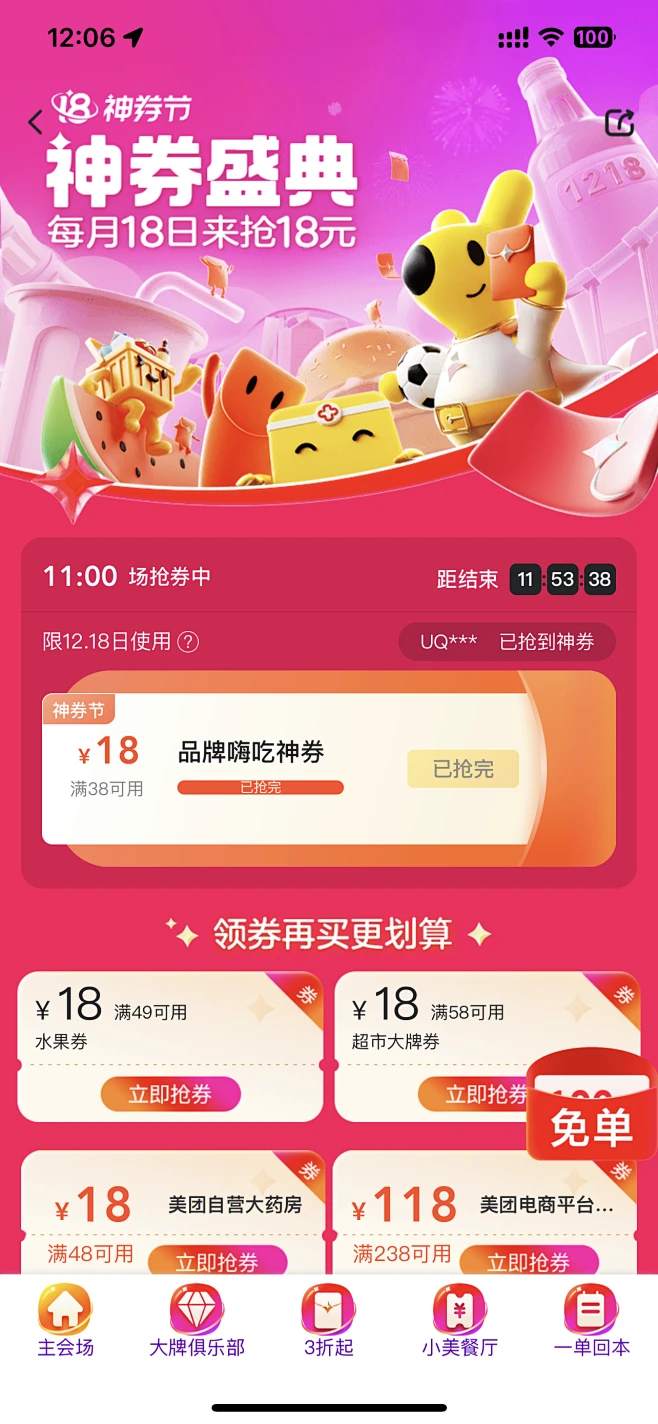The width and height of the screenshot is (658, 1424).
Task: Tap the 已抢完 button on 品牌嗨吃神券
Action: pos(462,769)
